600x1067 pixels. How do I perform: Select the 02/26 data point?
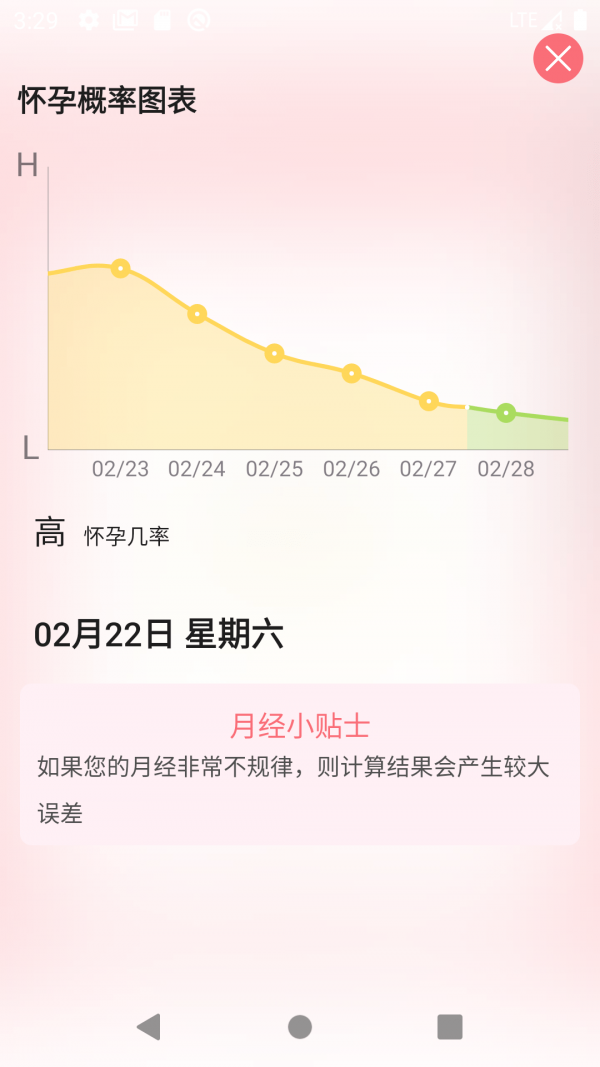[351, 373]
